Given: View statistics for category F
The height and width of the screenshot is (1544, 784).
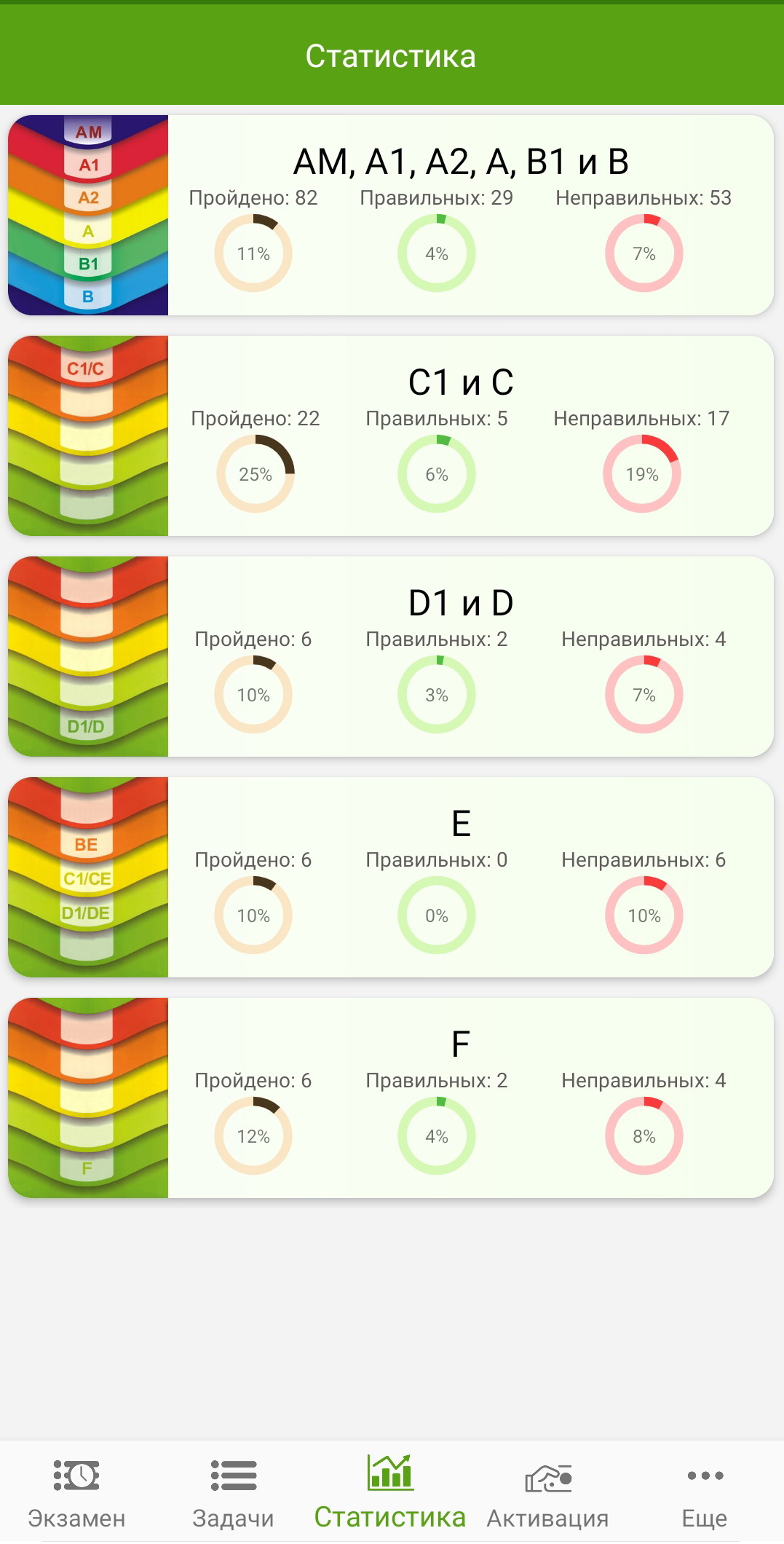Looking at the screenshot, I should point(391,1098).
